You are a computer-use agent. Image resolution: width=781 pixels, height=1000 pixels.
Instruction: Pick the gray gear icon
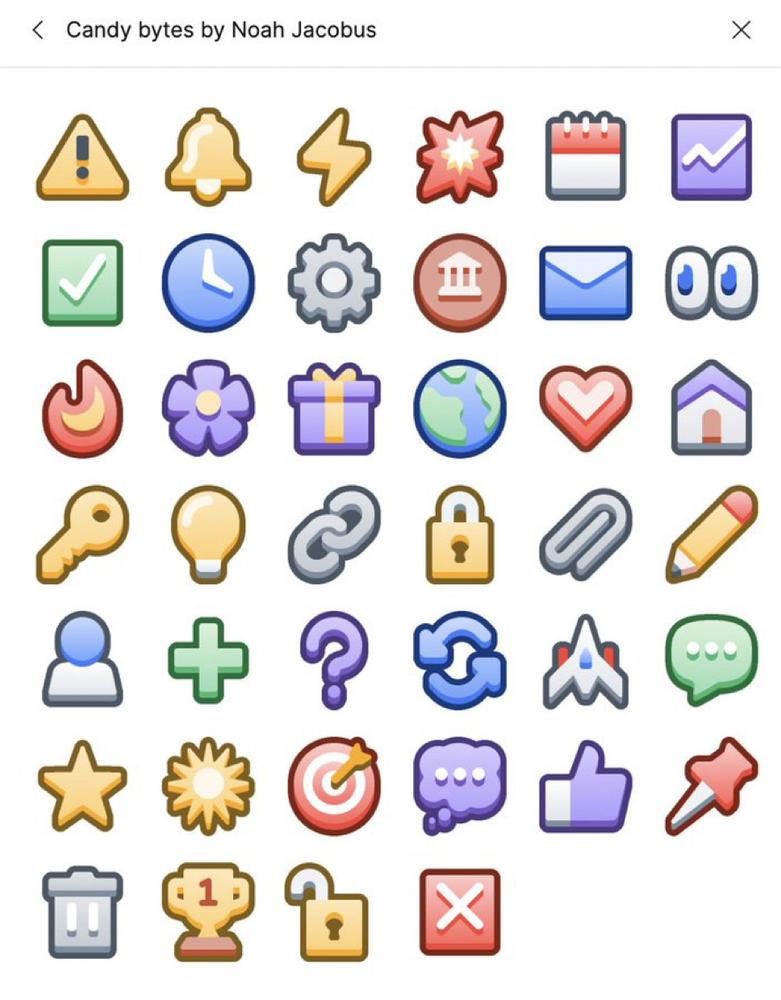pyautogui.click(x=334, y=283)
